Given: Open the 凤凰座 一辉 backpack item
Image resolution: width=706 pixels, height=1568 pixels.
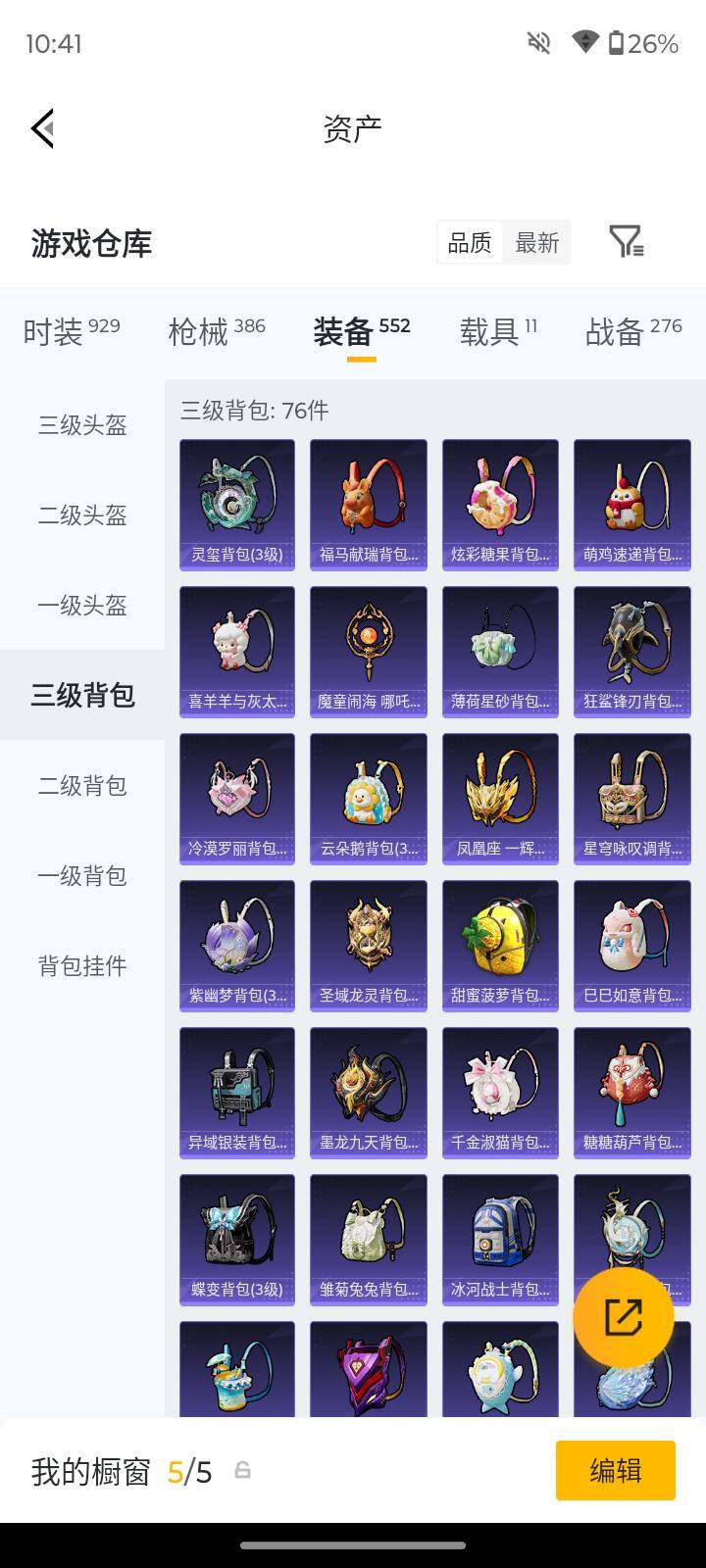Looking at the screenshot, I should coord(500,799).
